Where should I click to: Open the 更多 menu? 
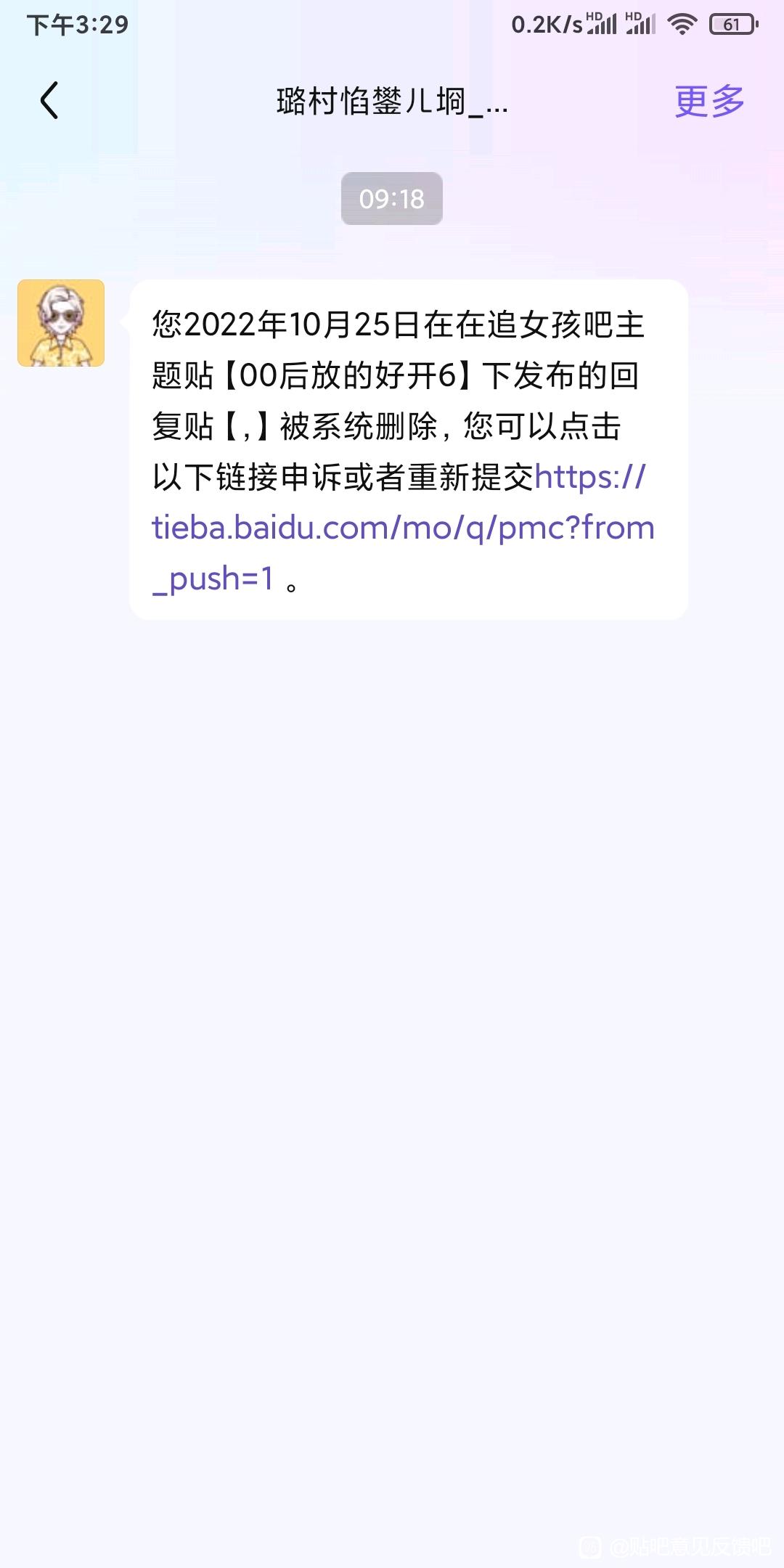pos(709,101)
